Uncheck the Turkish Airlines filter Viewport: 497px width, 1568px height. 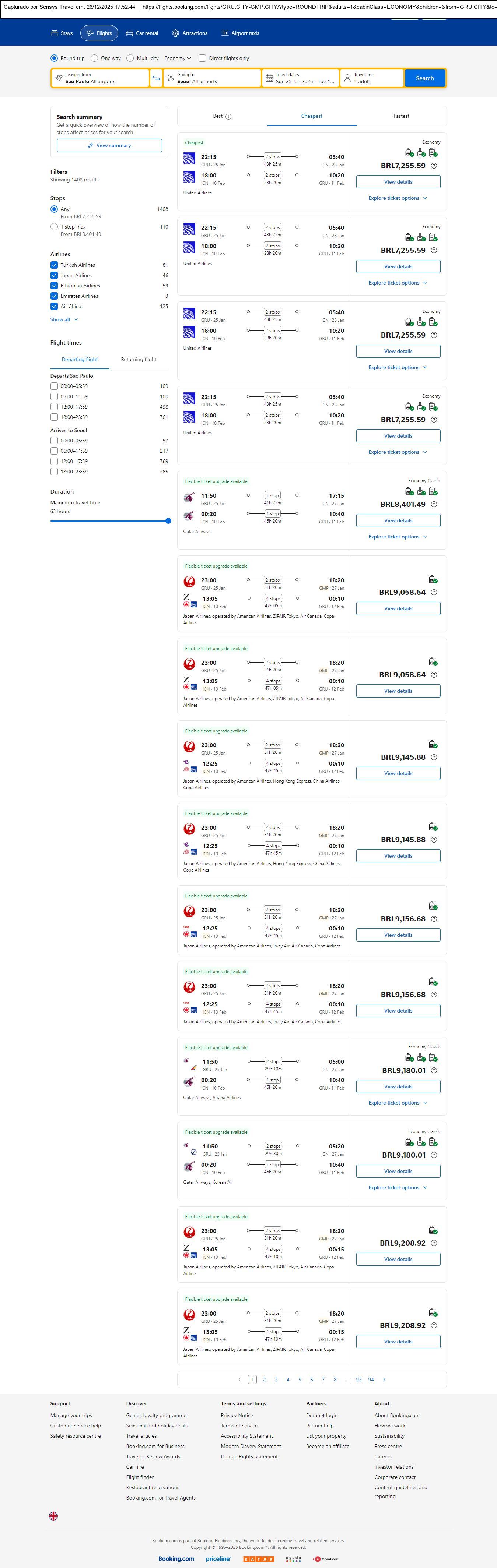[54, 265]
